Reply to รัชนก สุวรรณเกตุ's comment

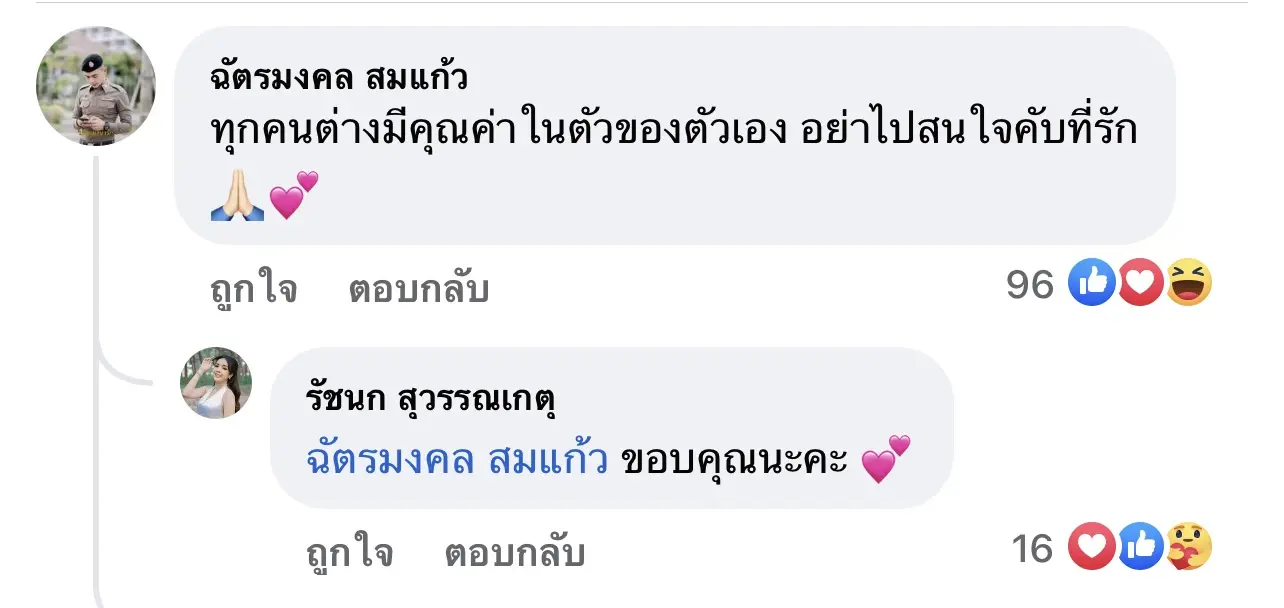pos(514,552)
